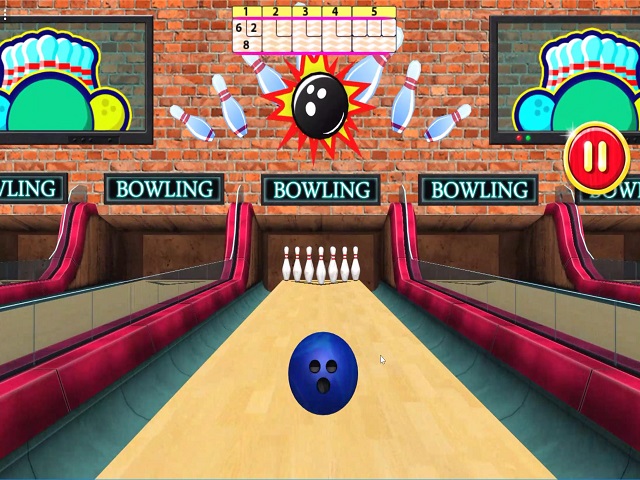Screen dimensions: 640x480
Task: Tap the blue bowling ball
Action: [x=322, y=371]
